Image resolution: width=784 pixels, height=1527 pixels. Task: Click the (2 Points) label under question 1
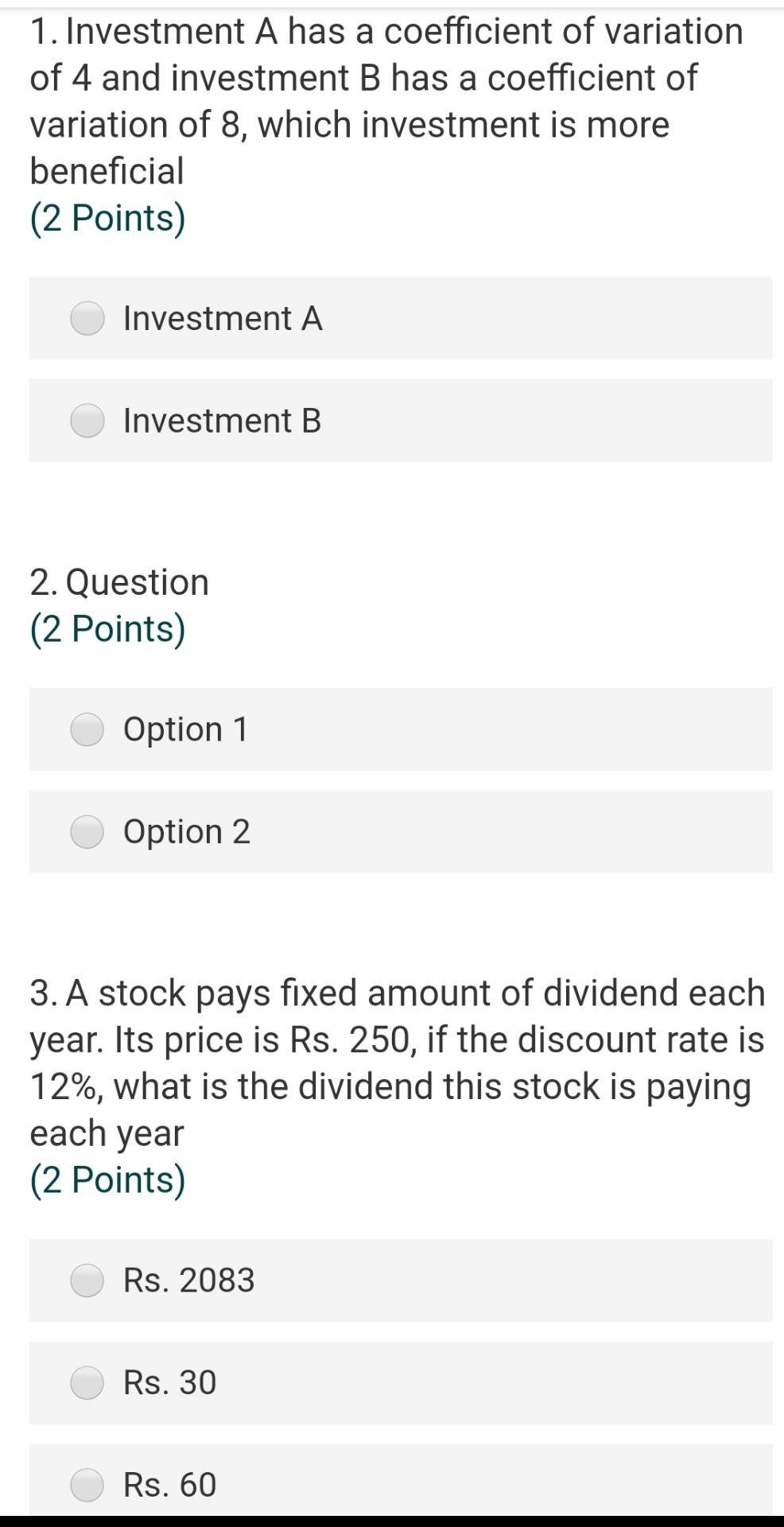(x=107, y=216)
